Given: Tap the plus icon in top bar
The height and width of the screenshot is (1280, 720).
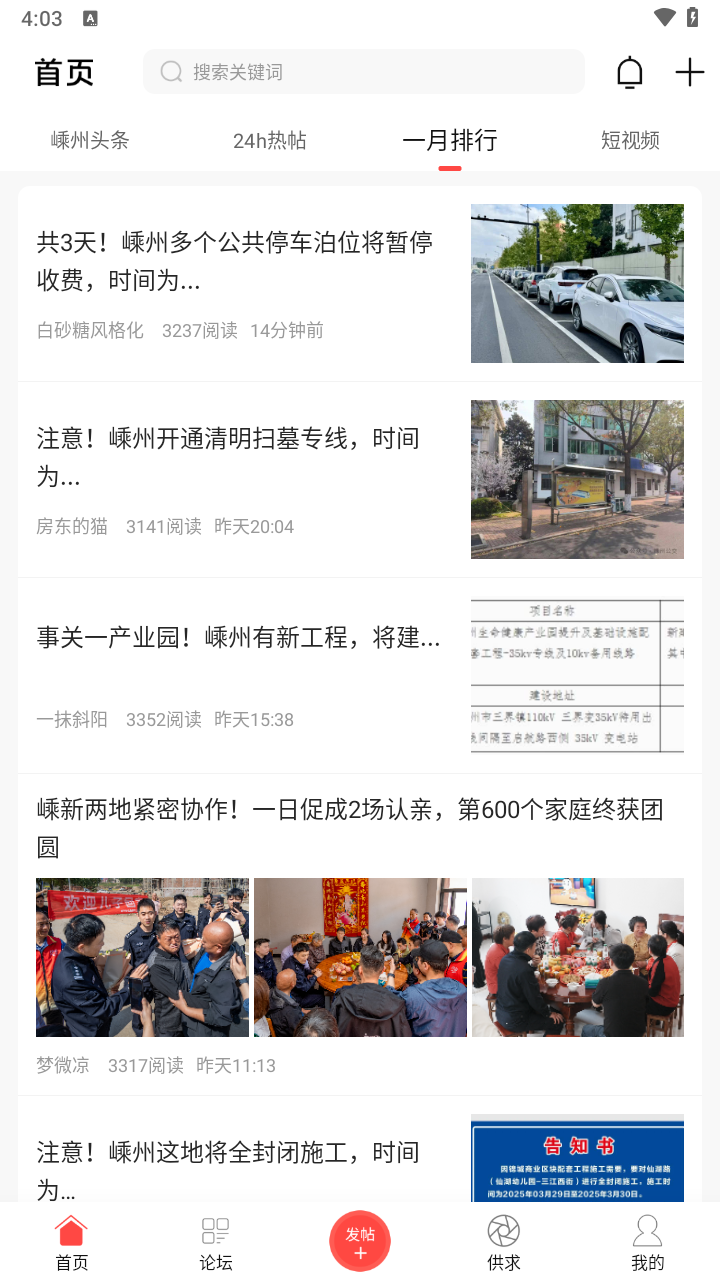Looking at the screenshot, I should pyautogui.click(x=690, y=72).
